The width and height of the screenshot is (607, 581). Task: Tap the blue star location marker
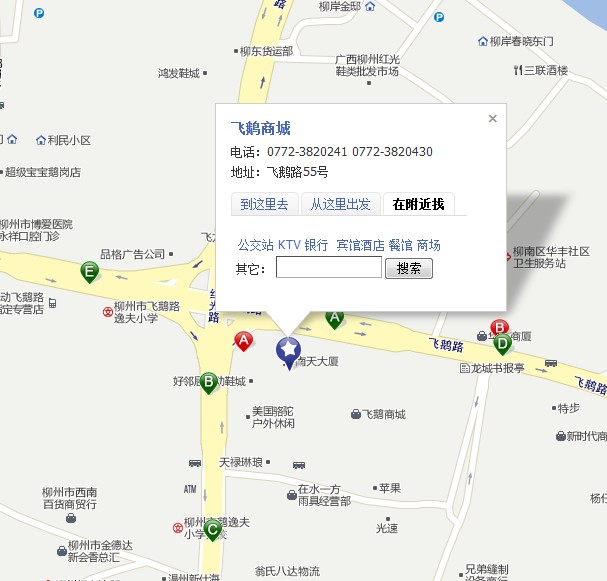pyautogui.click(x=288, y=349)
